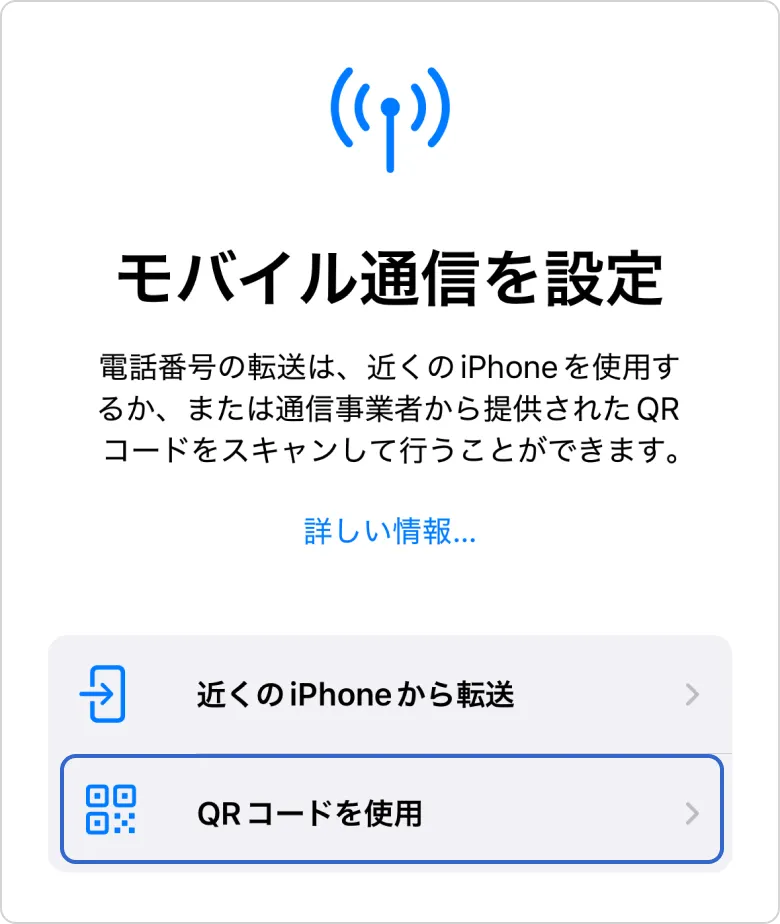Select 近くのiPhoneから転送 option
This screenshot has width=780, height=924.
click(x=390, y=695)
